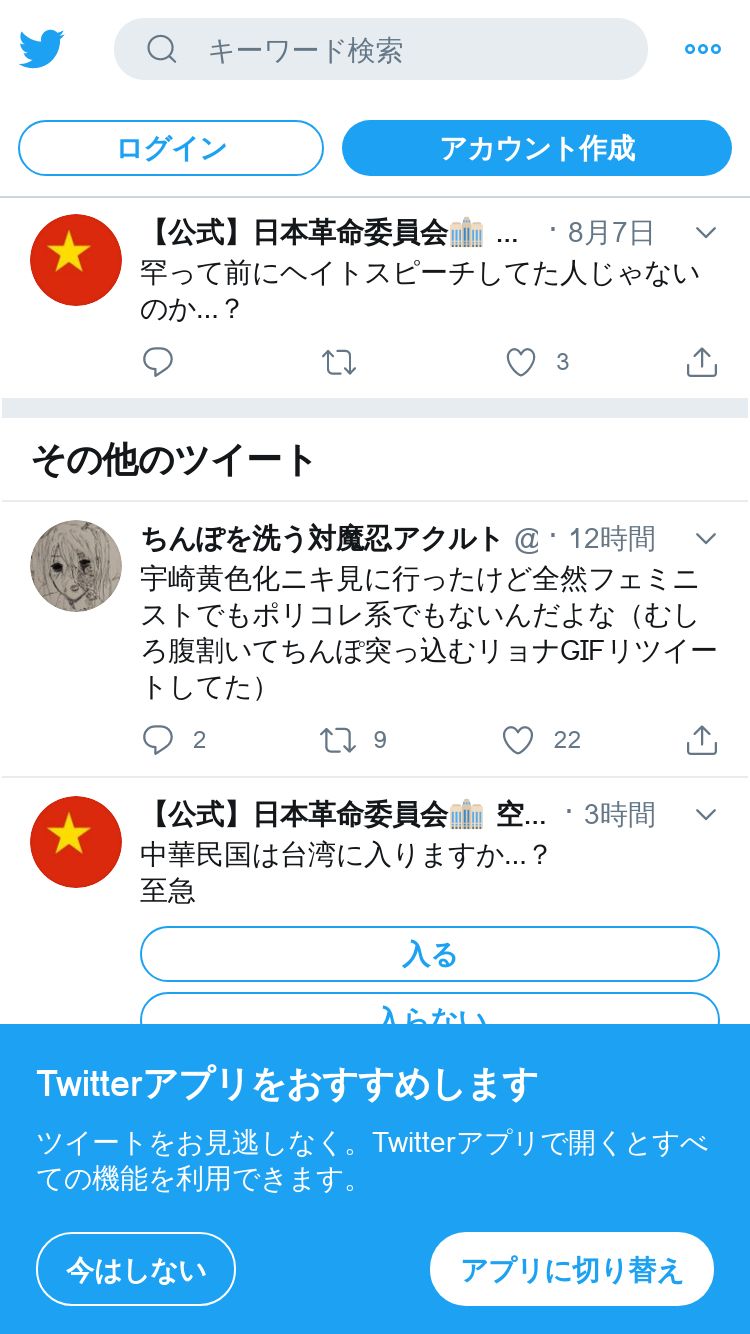The width and height of the screenshot is (750, 1334).
Task: Expand the chevron menu on the 12時間 tweet
Action: [x=706, y=539]
